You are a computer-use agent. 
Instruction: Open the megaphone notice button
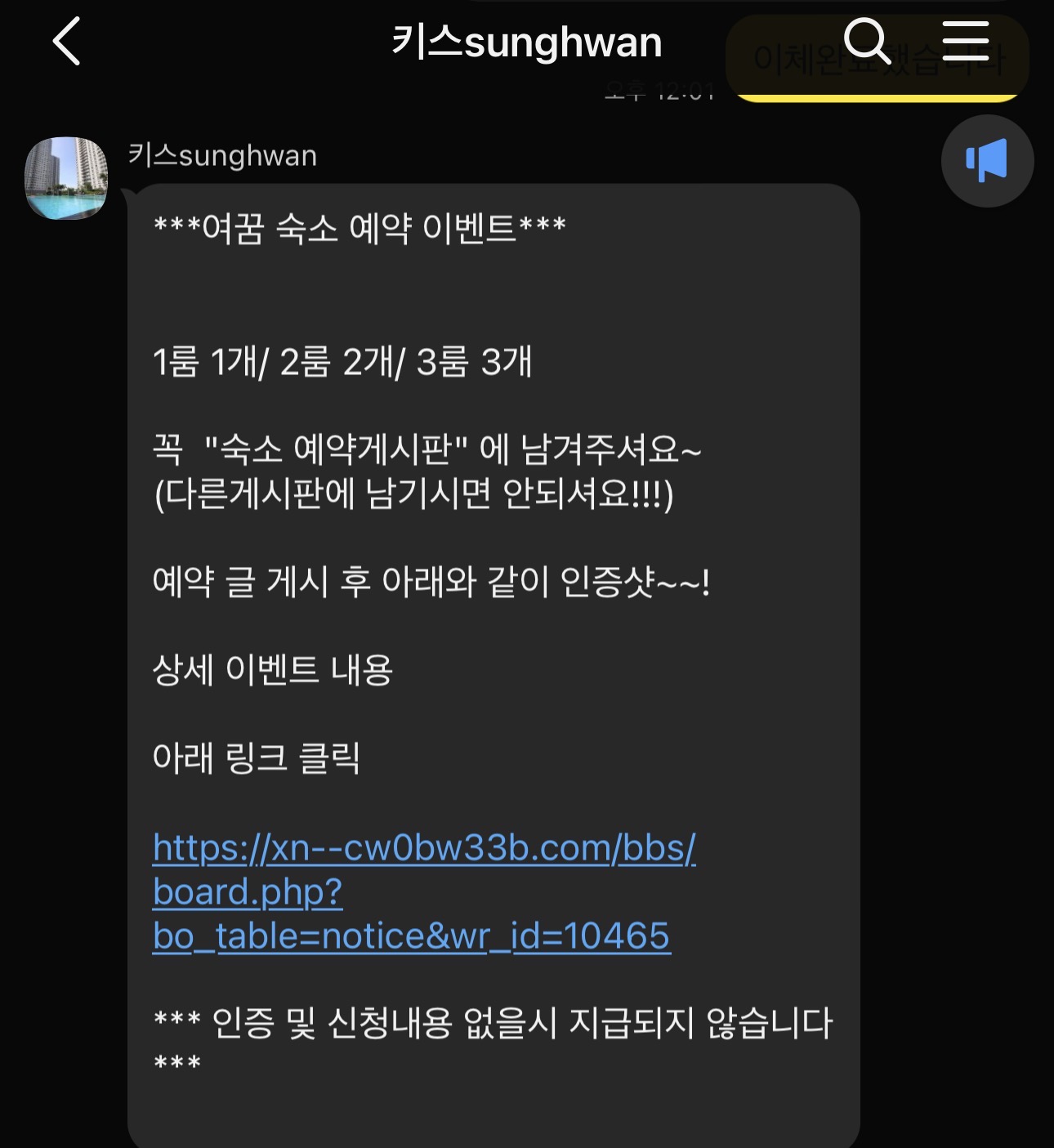click(987, 161)
